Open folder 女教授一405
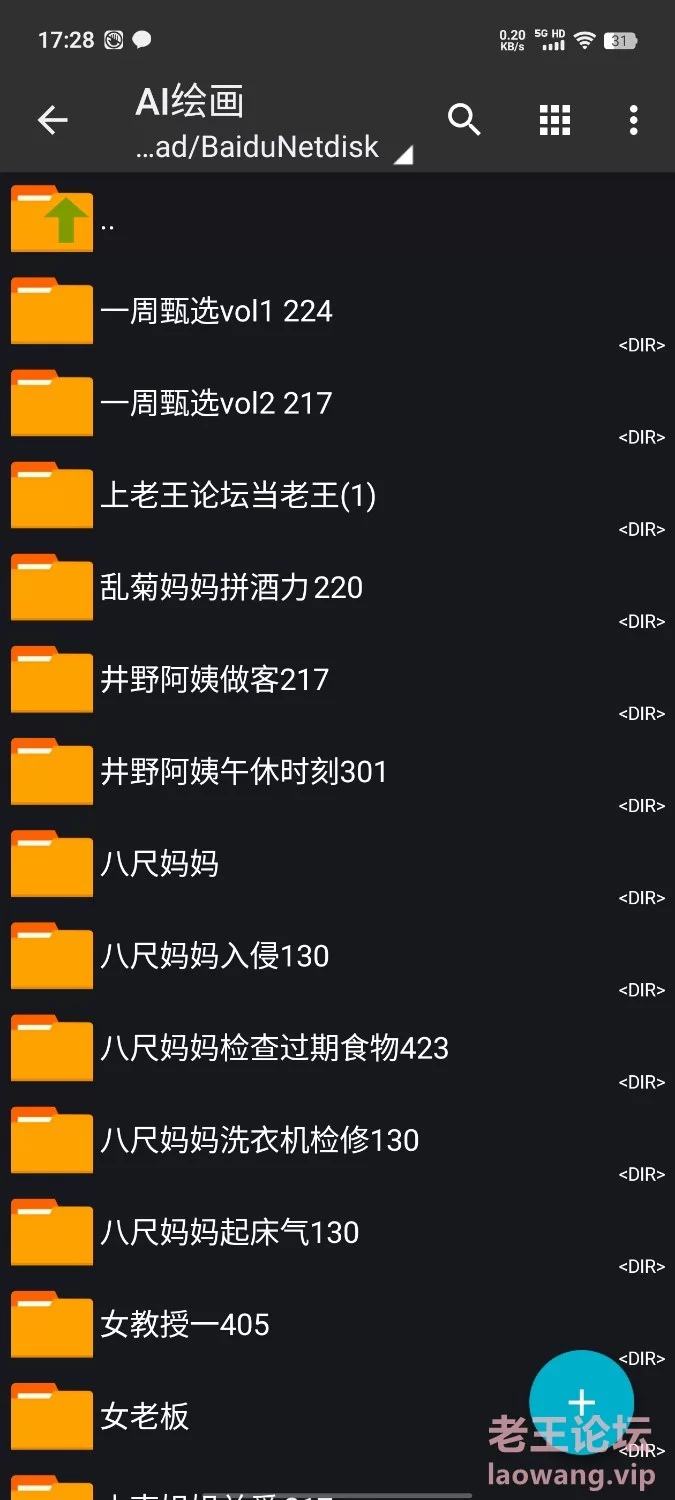Viewport: 675px width, 1500px height. coord(337,1325)
